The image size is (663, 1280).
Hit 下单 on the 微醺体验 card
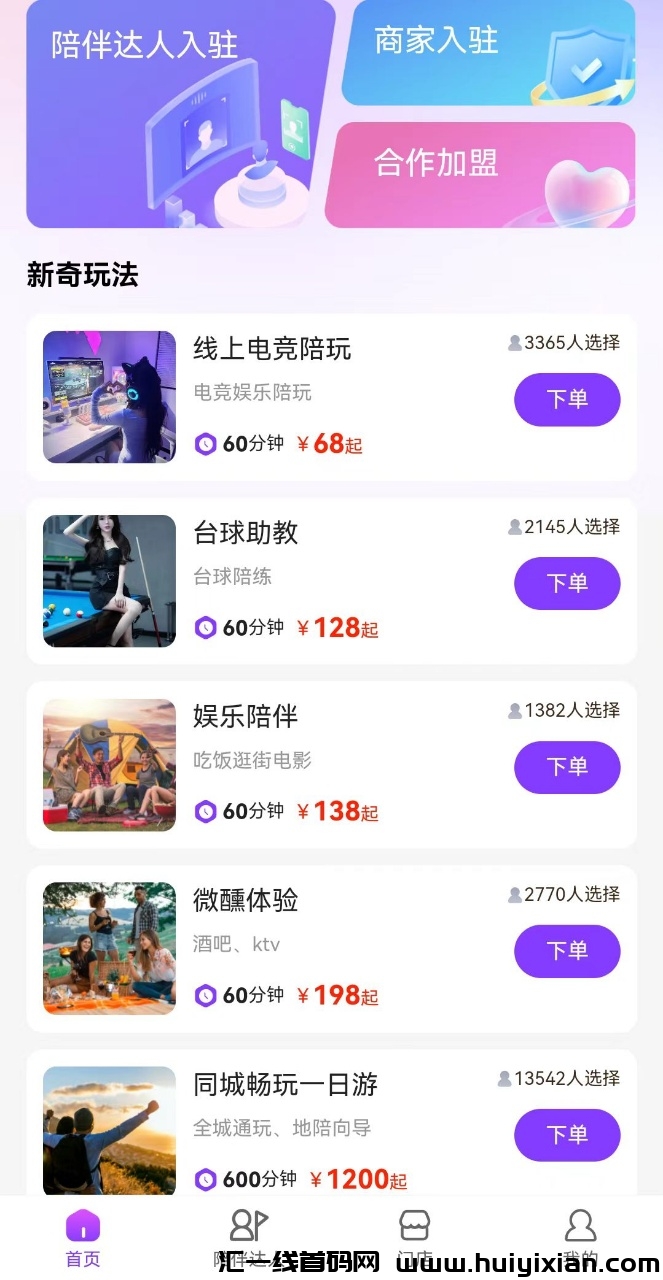[567, 951]
